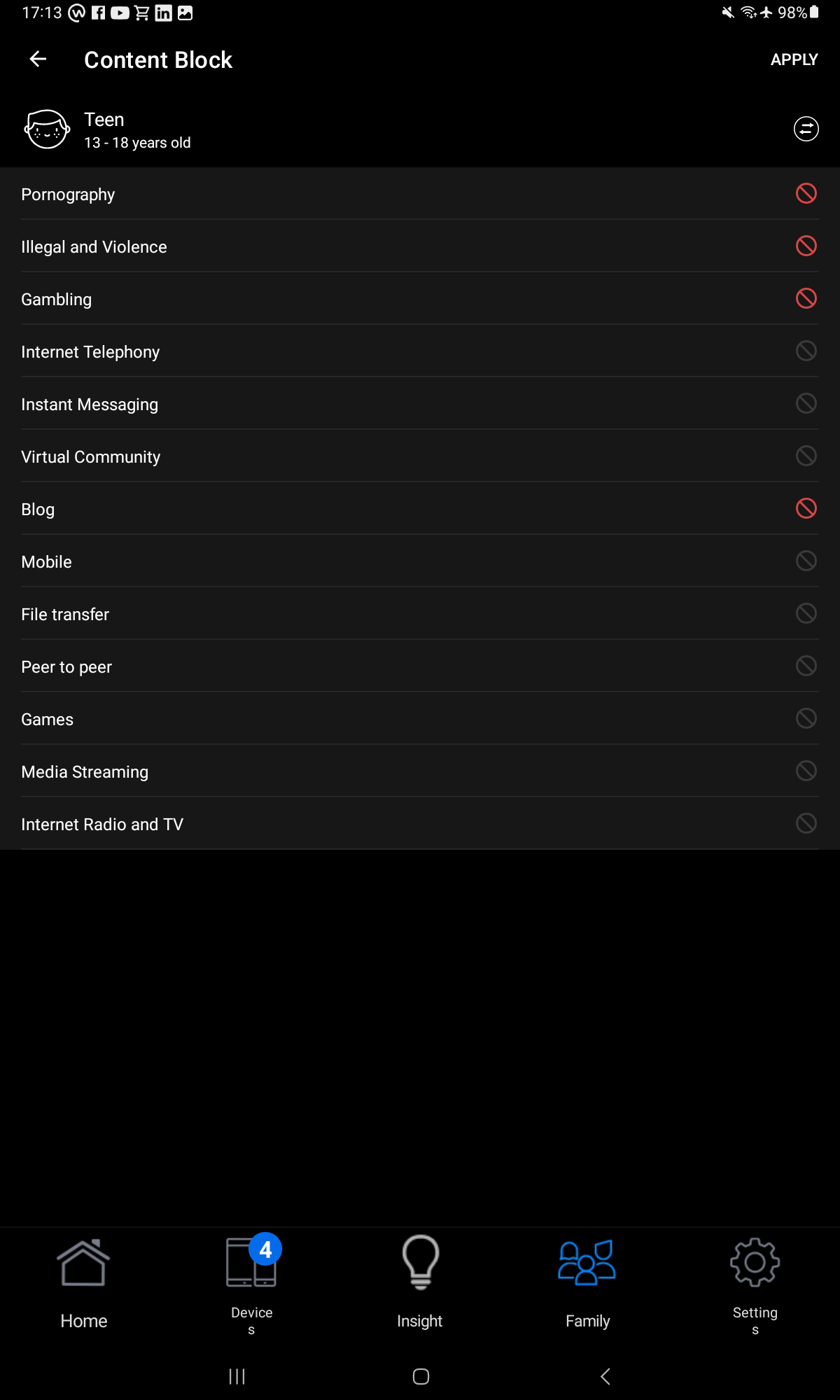The width and height of the screenshot is (840, 1400).
Task: Enable Peer to peer blocking
Action: 806,666
